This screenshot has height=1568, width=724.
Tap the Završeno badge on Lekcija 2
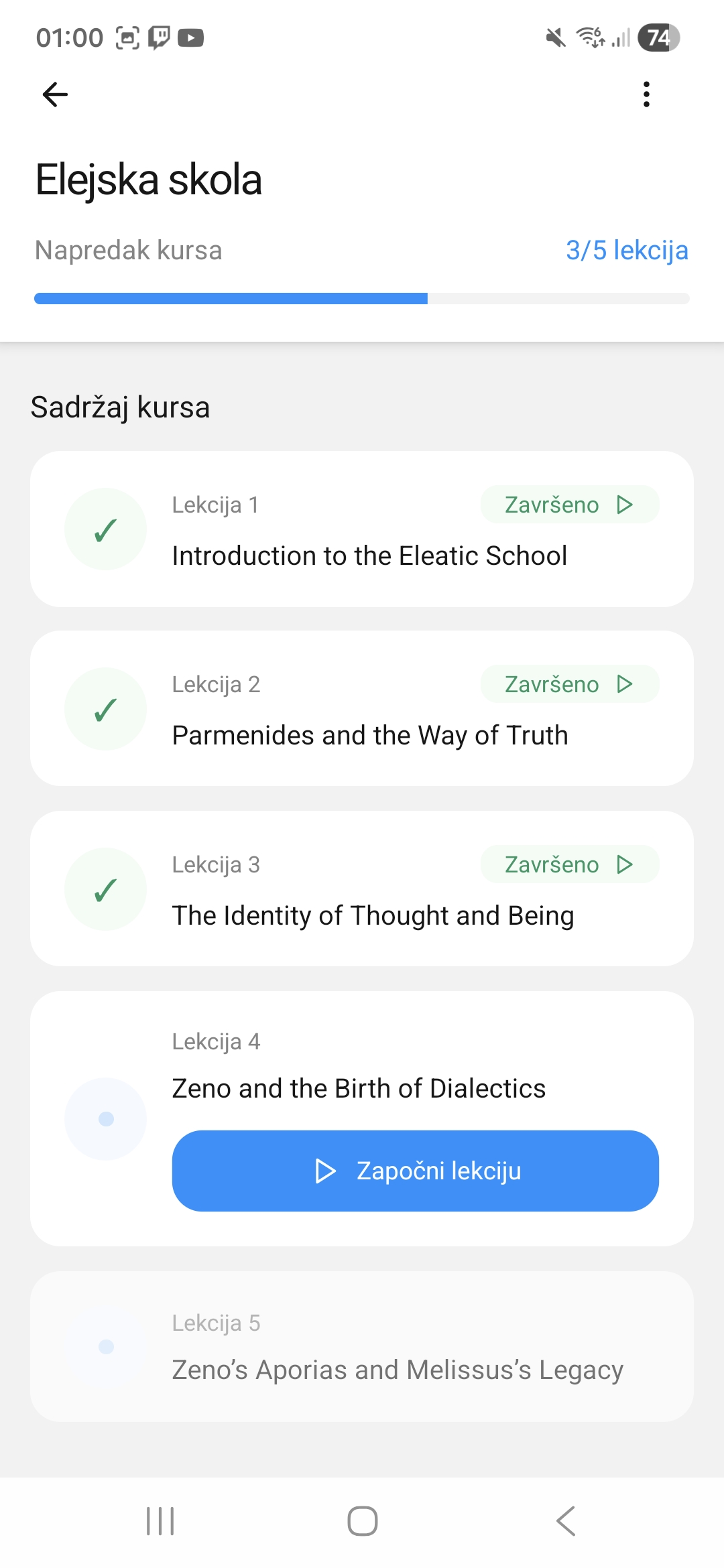pyautogui.click(x=553, y=684)
